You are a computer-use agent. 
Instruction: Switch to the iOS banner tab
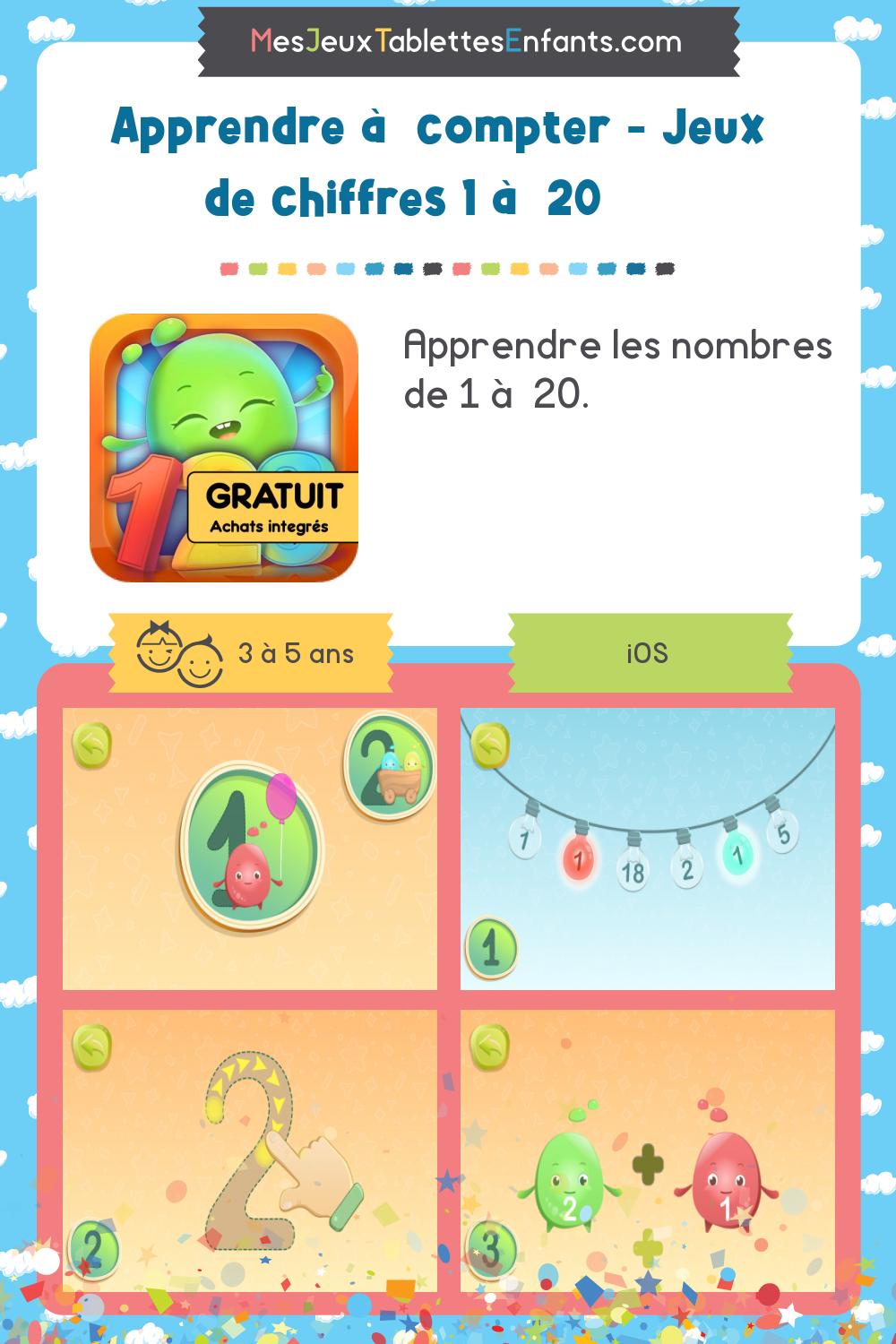pyautogui.click(x=650, y=653)
